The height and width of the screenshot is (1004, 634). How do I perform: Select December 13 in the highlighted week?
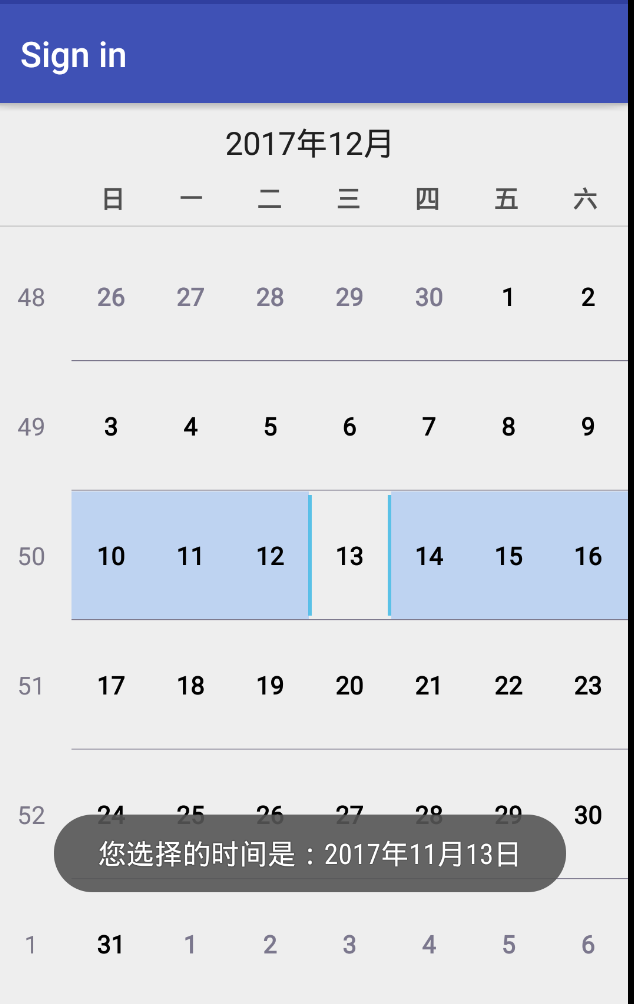click(349, 556)
